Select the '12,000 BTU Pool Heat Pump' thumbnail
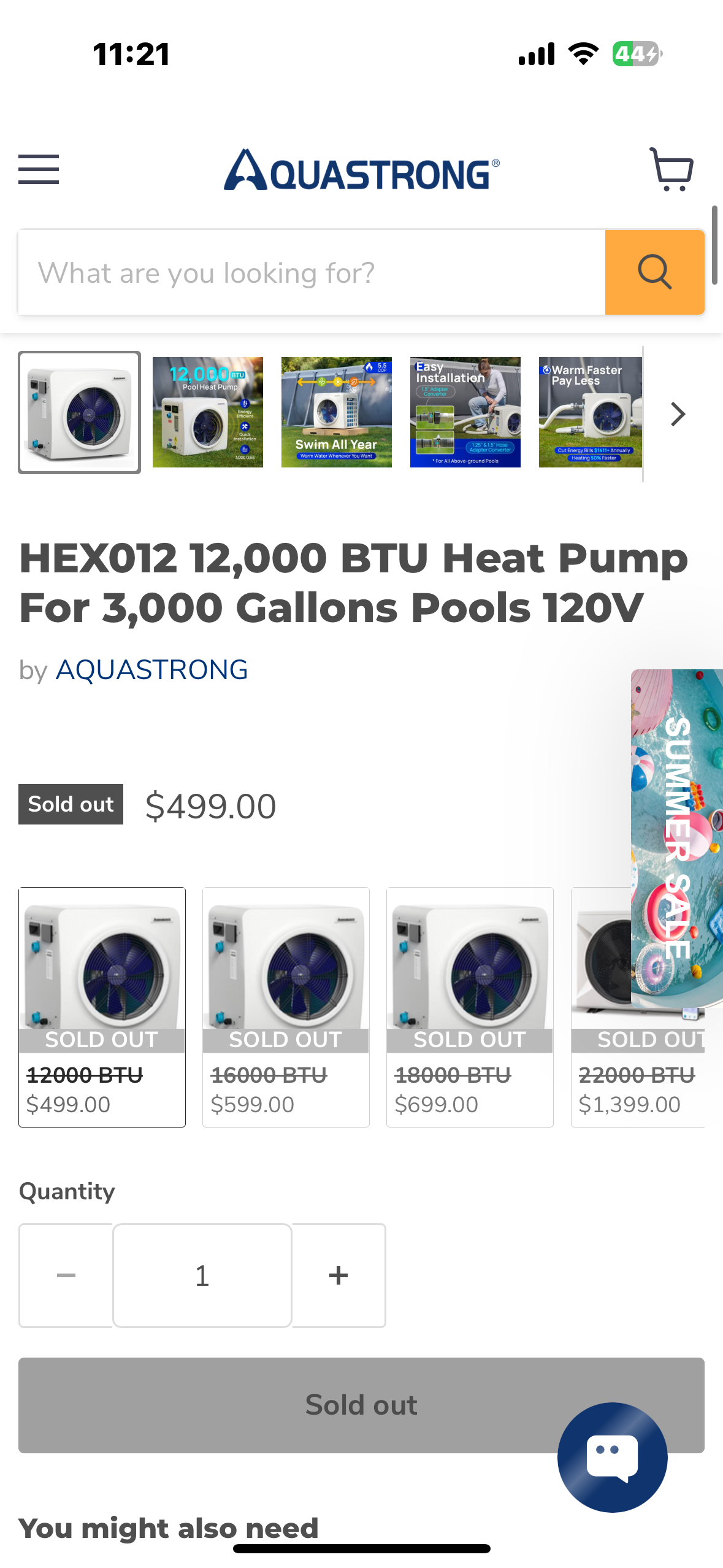723x1568 pixels. (208, 412)
